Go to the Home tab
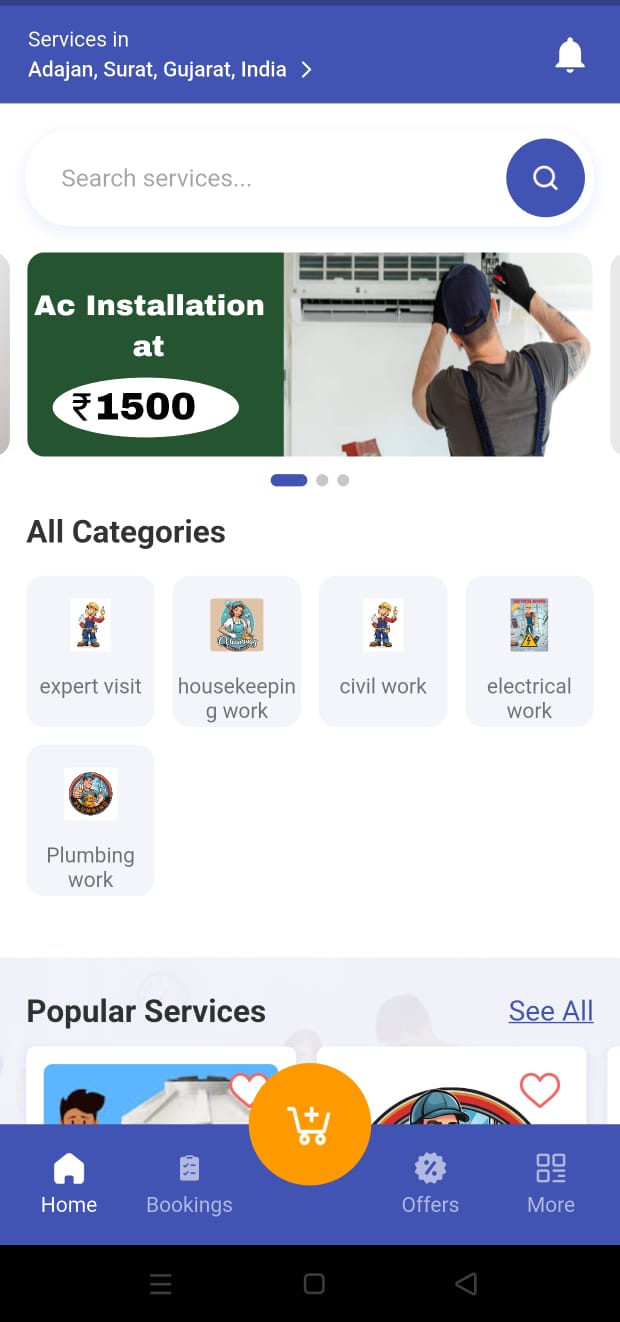This screenshot has height=1322, width=620. point(69,1184)
